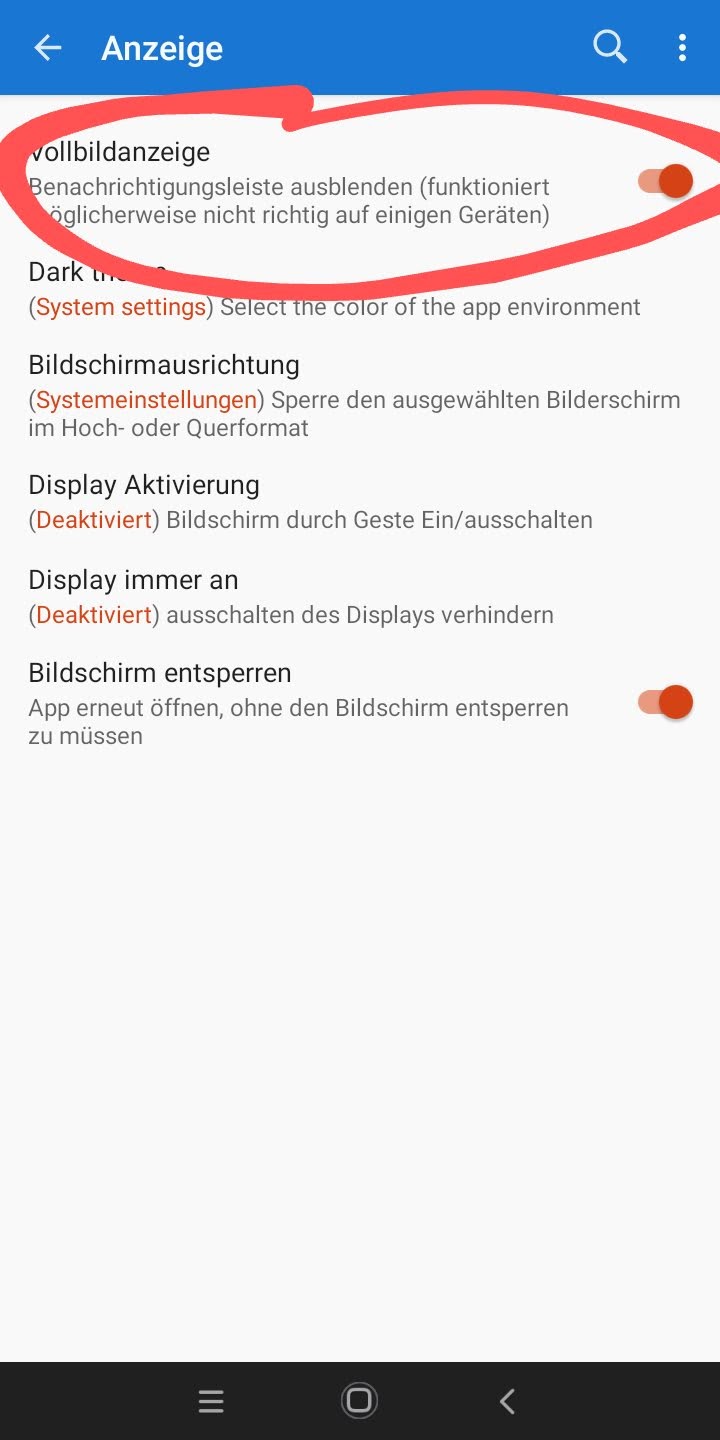Open the overflow menu
Image resolution: width=720 pixels, height=1440 pixels.
(682, 47)
